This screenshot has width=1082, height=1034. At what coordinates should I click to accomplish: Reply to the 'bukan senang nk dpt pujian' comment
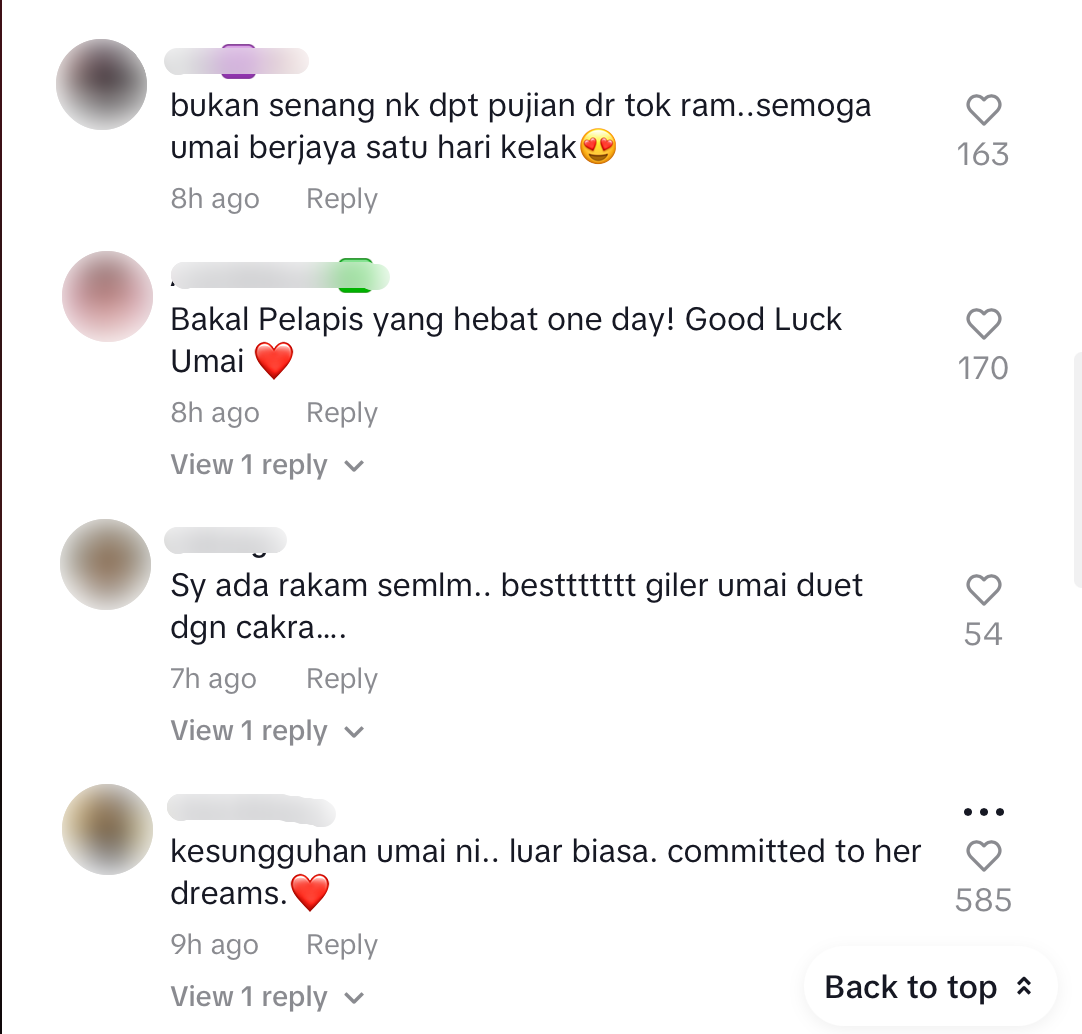(342, 199)
